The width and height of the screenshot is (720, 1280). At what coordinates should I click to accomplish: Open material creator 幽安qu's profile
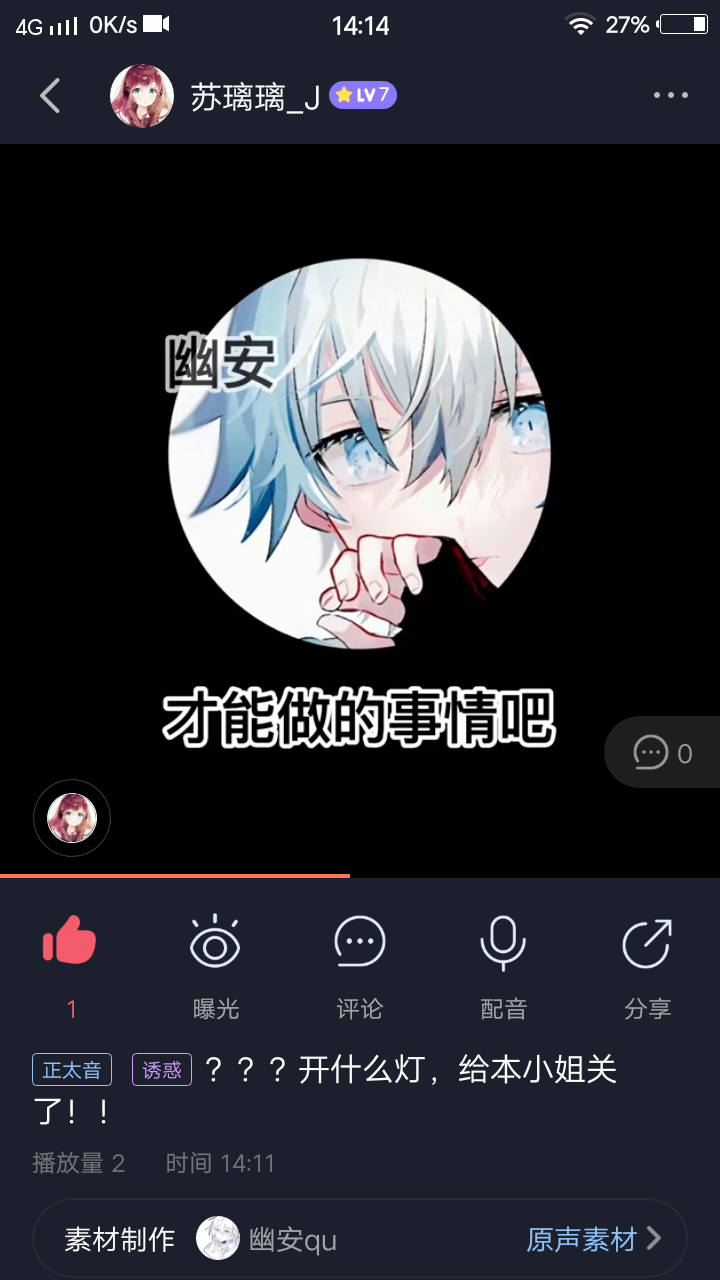pyautogui.click(x=267, y=1240)
